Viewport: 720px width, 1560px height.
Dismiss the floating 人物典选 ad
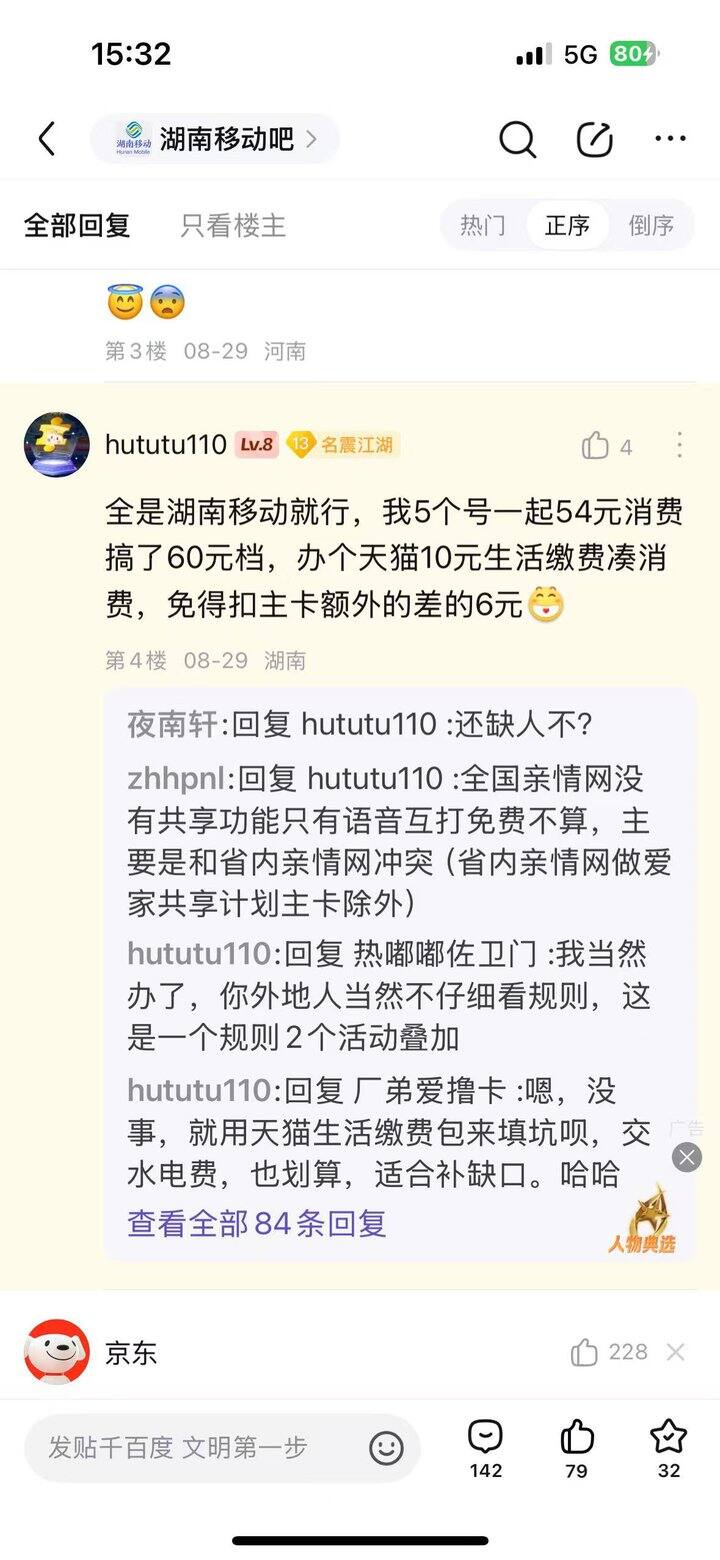(686, 1158)
